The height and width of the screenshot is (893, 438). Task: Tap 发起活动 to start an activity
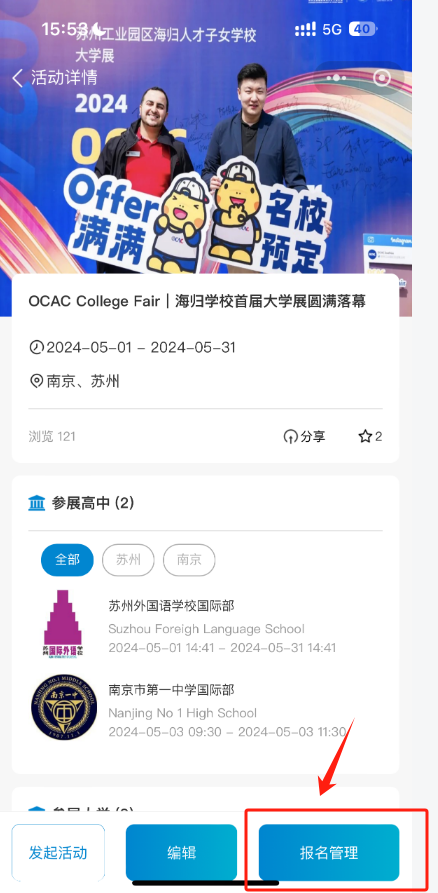[x=58, y=853]
